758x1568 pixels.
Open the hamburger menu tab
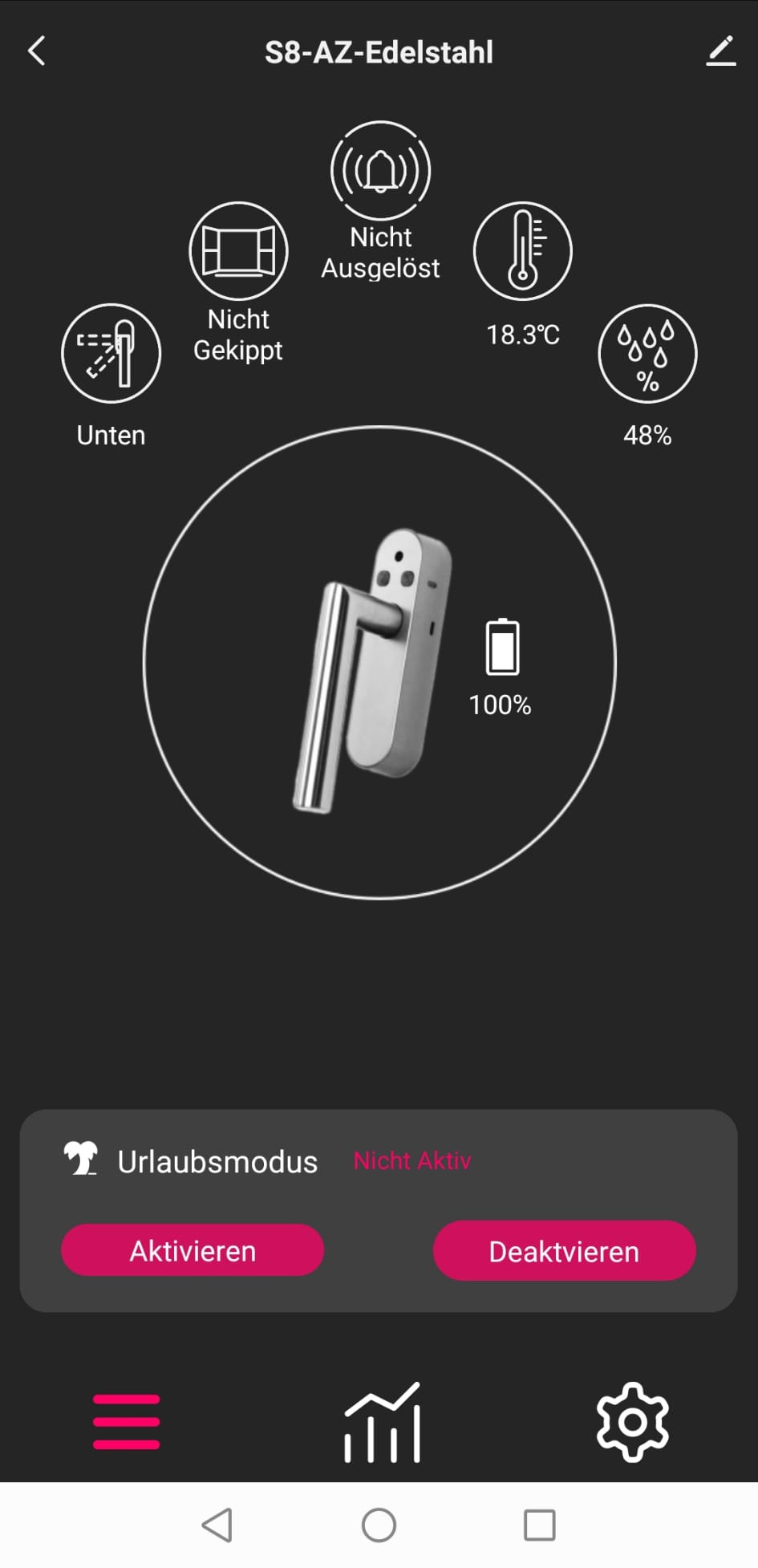tap(127, 1422)
